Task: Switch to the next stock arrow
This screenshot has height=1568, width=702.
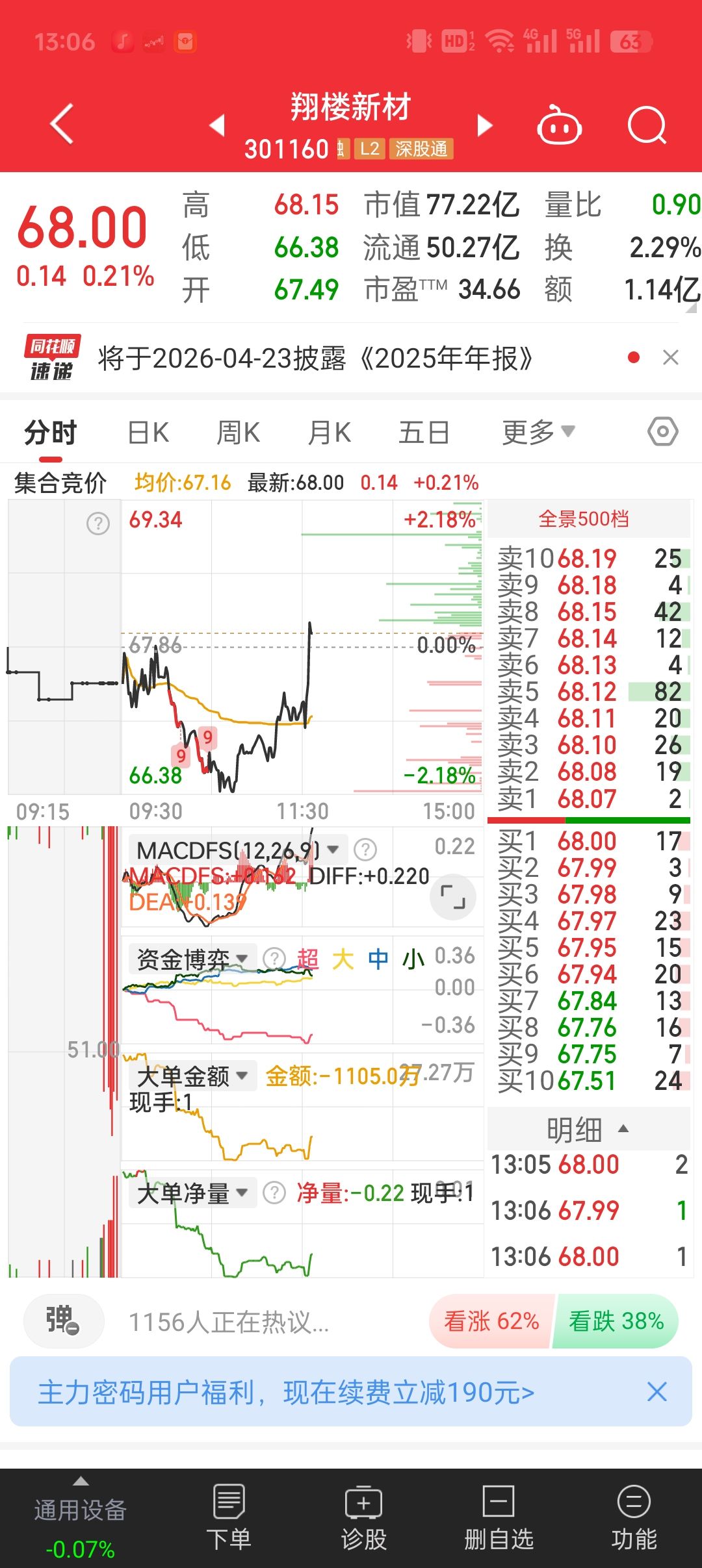Action: 484,125
